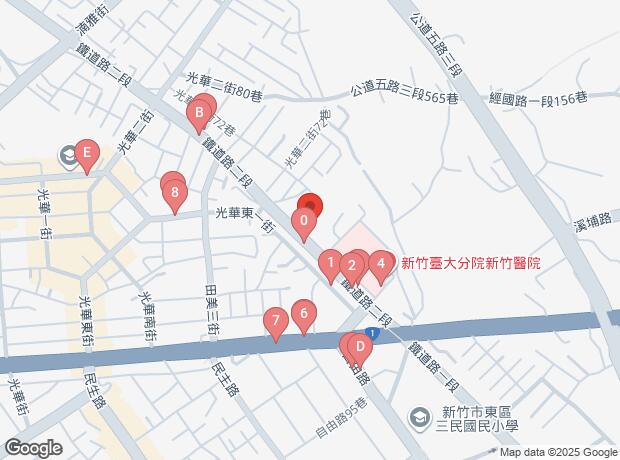Tap marker number 8

175,194
